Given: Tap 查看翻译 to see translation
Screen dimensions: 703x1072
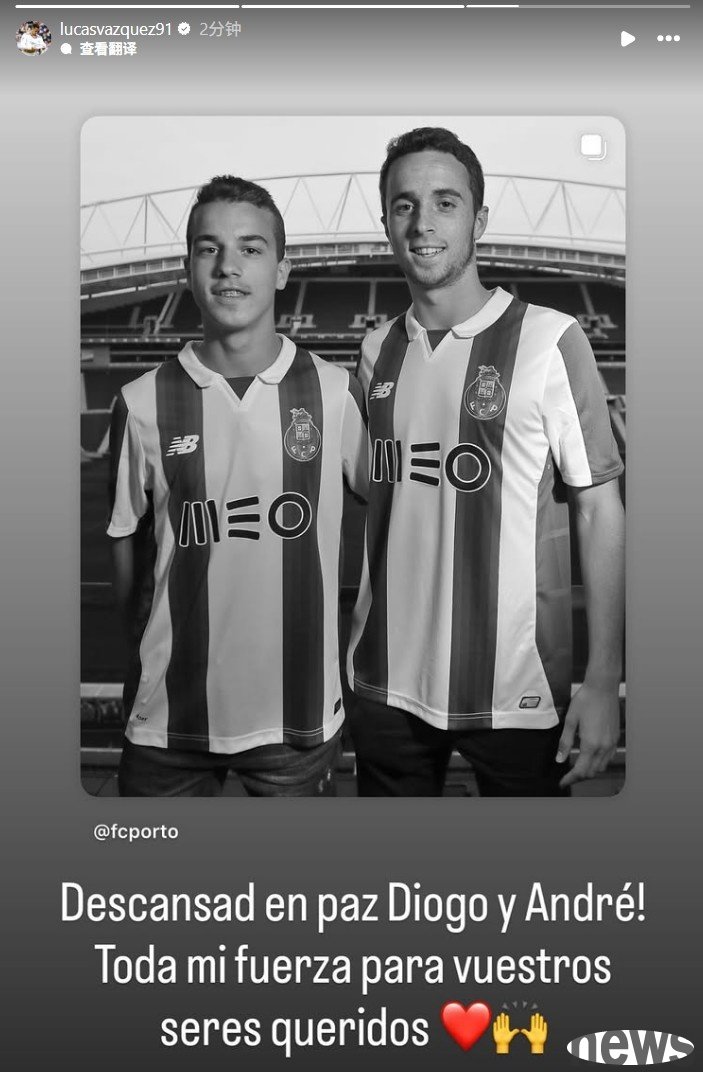Looking at the screenshot, I should click(x=107, y=48).
